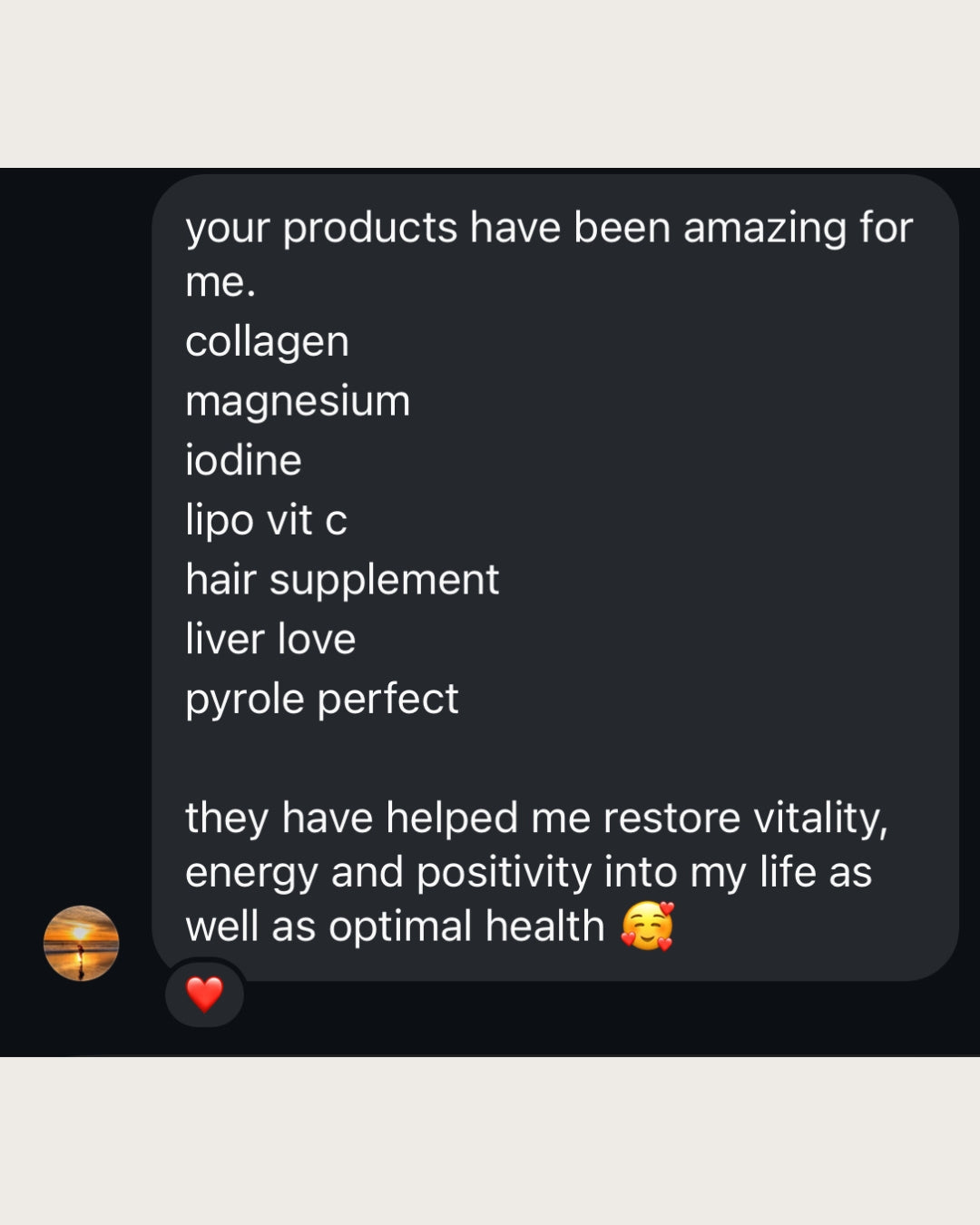Tap the lipo vit c line
Screen dimensions: 980x1225
(x=268, y=520)
